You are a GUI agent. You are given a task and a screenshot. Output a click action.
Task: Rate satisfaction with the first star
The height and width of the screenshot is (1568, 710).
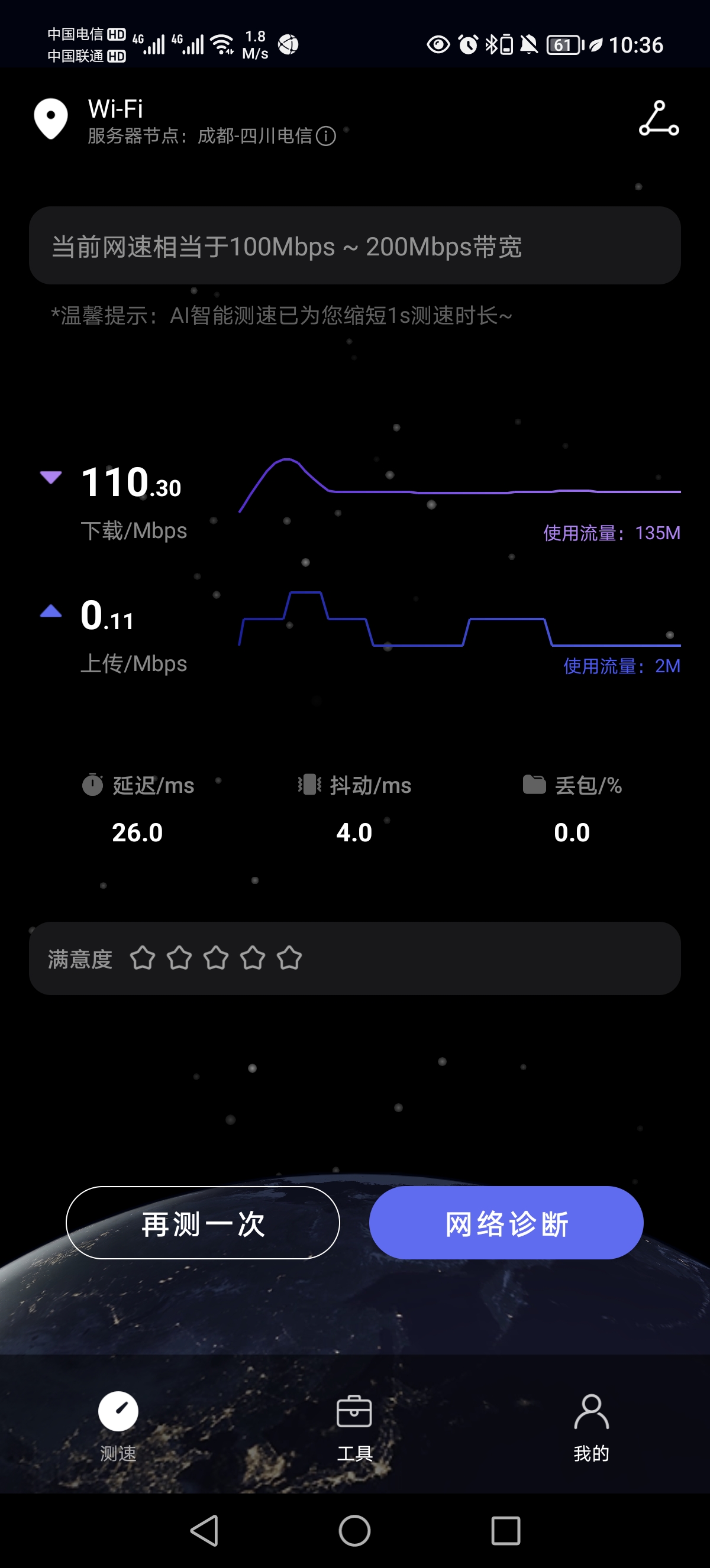tap(143, 958)
